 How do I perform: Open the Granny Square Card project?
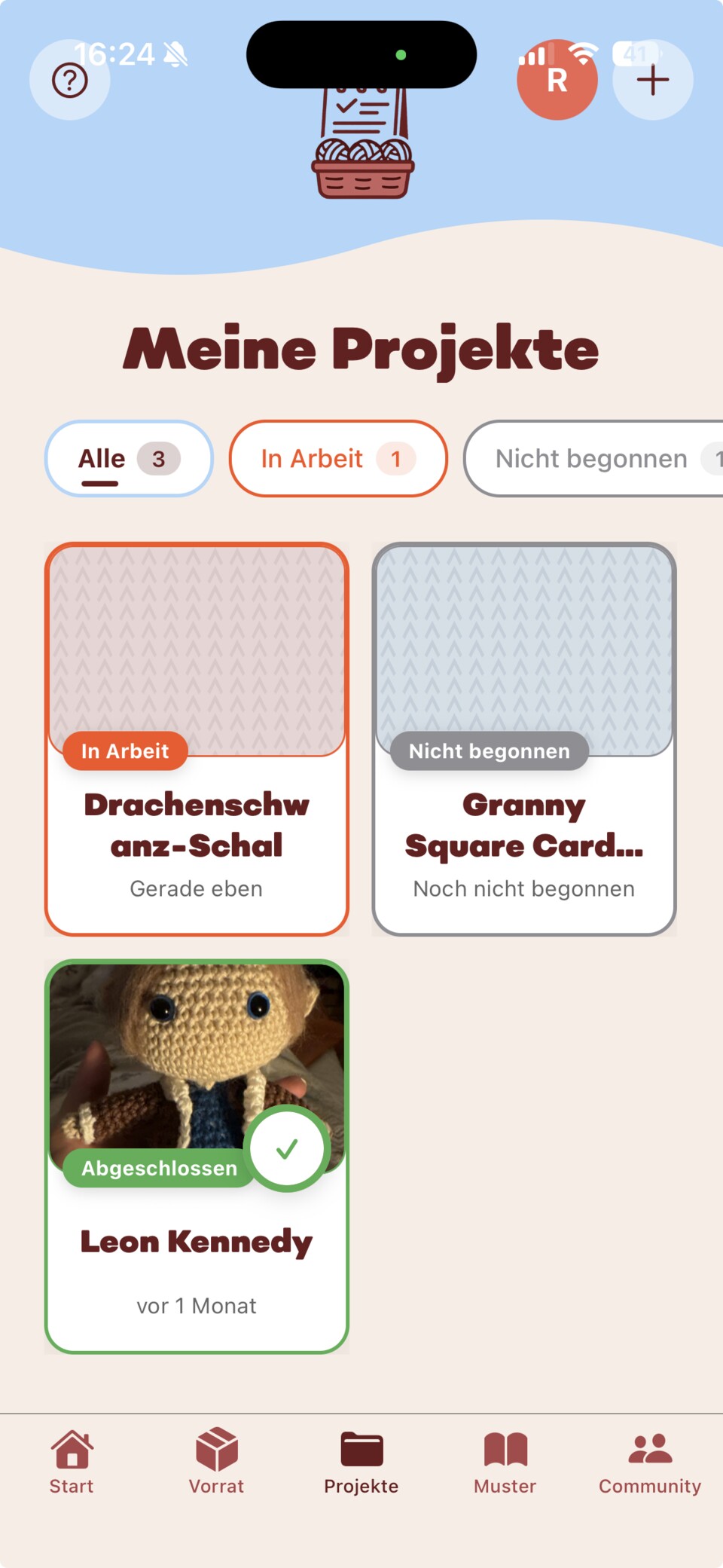(x=524, y=738)
